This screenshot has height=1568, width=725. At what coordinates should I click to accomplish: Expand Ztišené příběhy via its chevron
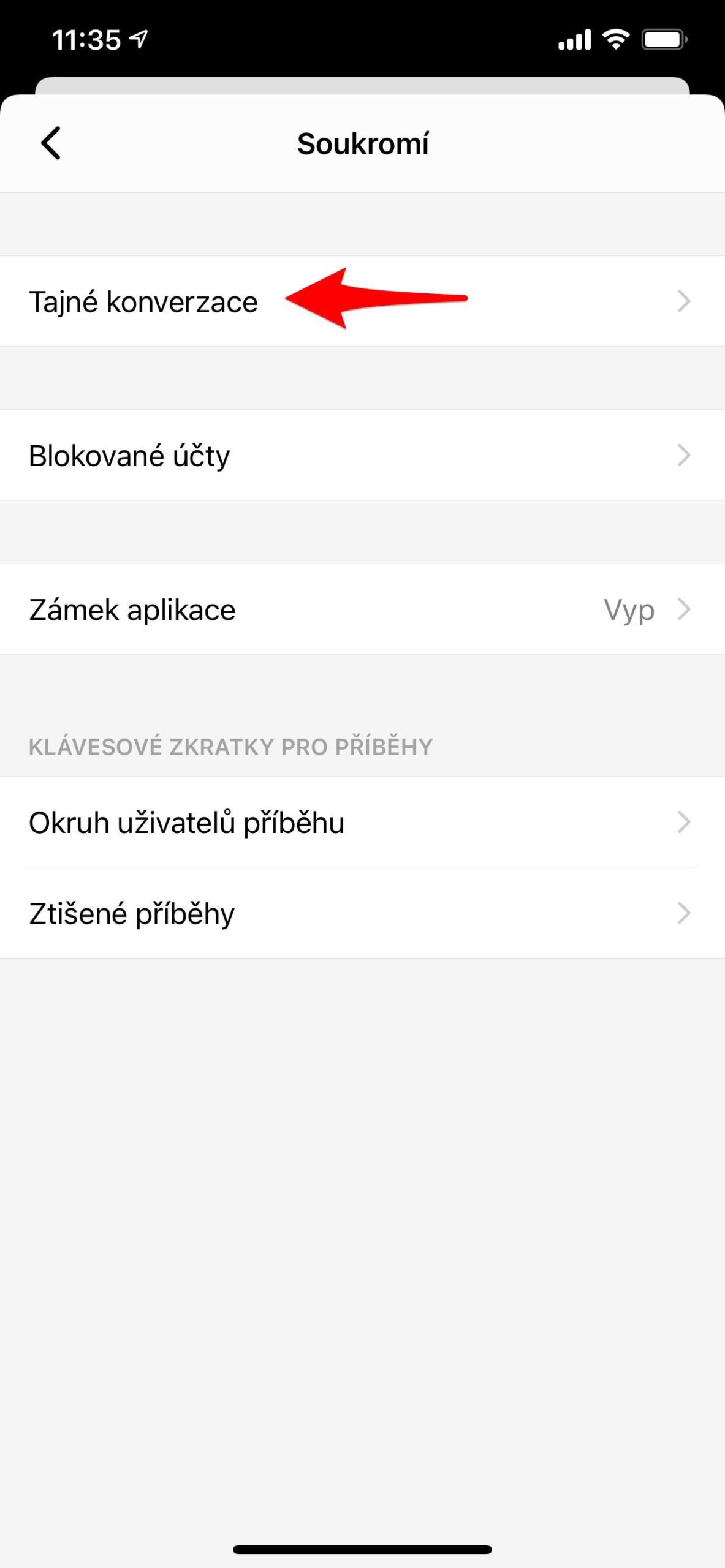(685, 913)
